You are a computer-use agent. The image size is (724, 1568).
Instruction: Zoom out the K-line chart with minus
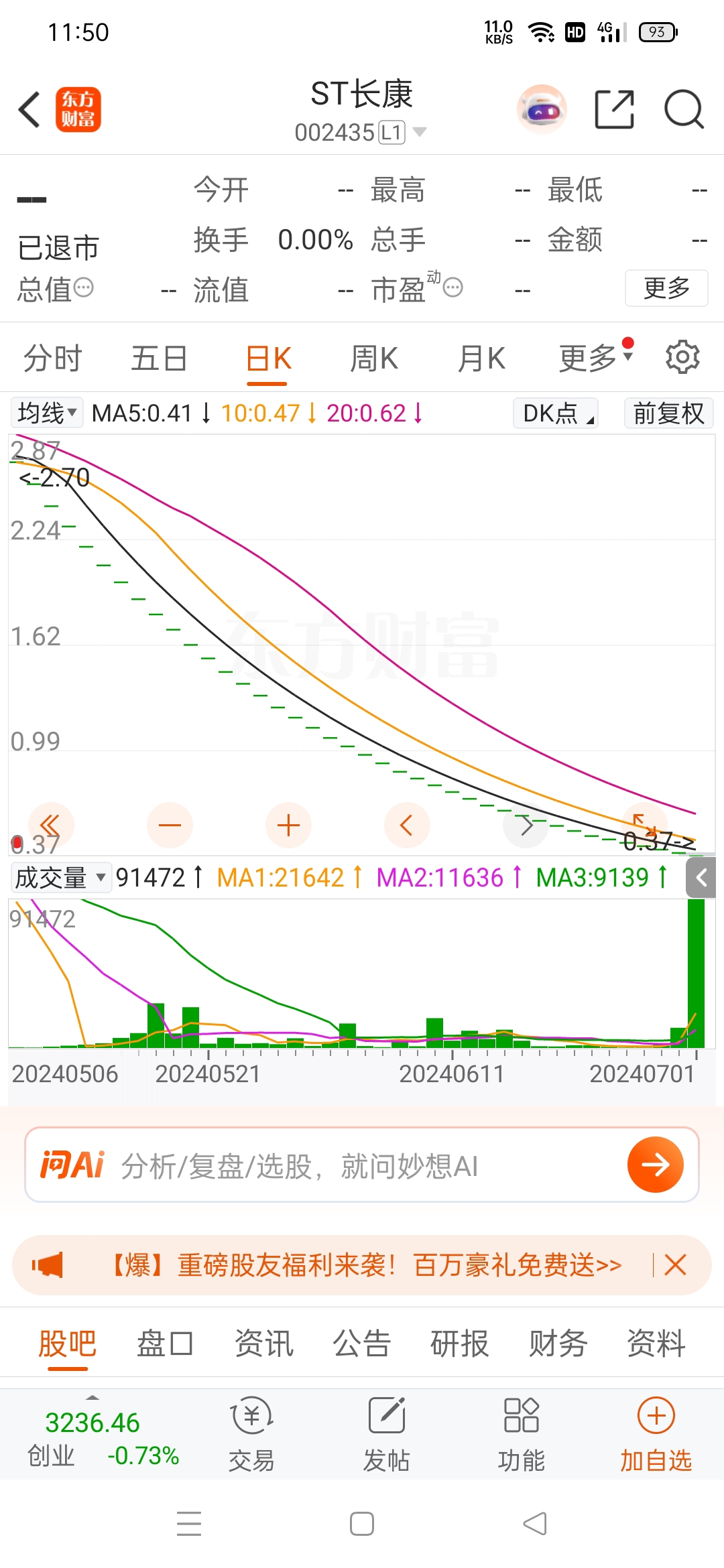tap(170, 825)
